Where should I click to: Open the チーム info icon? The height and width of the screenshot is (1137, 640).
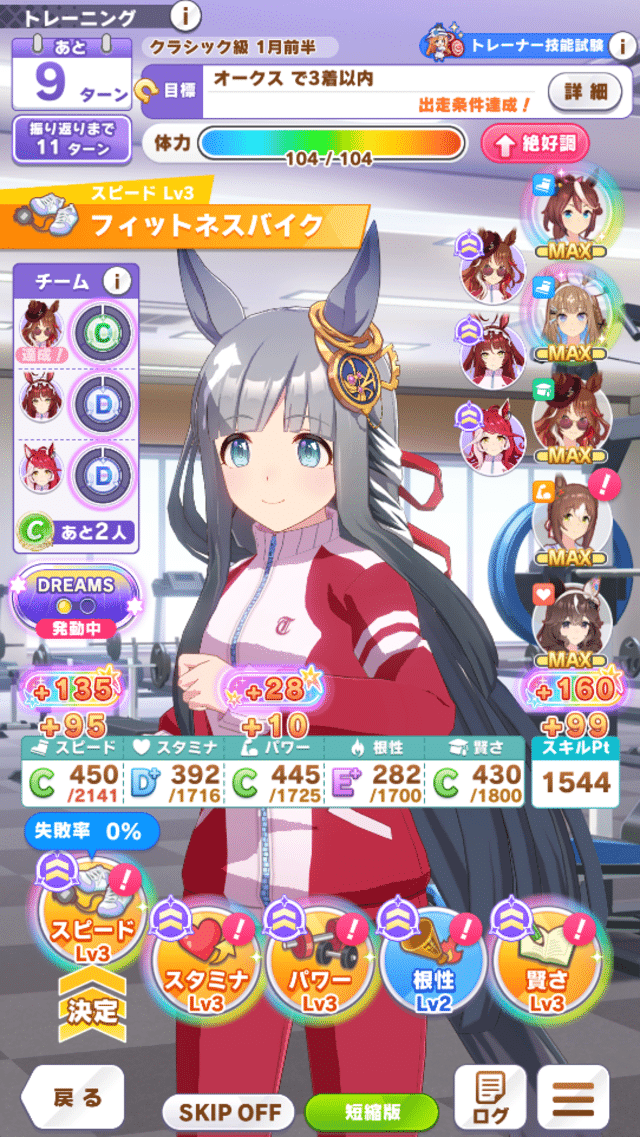coord(118,282)
